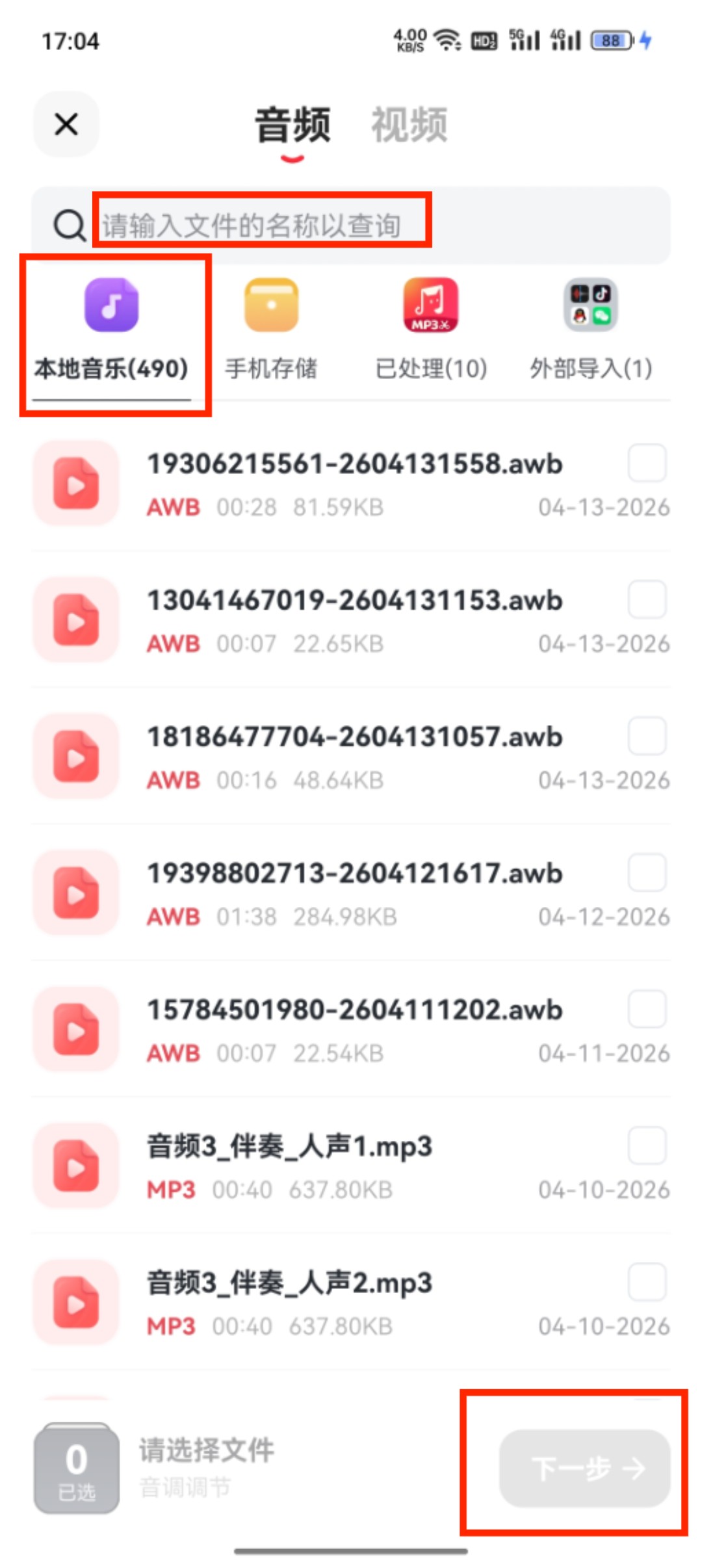Play the 19306215561-2604131558.awb preview icon

click(x=76, y=484)
